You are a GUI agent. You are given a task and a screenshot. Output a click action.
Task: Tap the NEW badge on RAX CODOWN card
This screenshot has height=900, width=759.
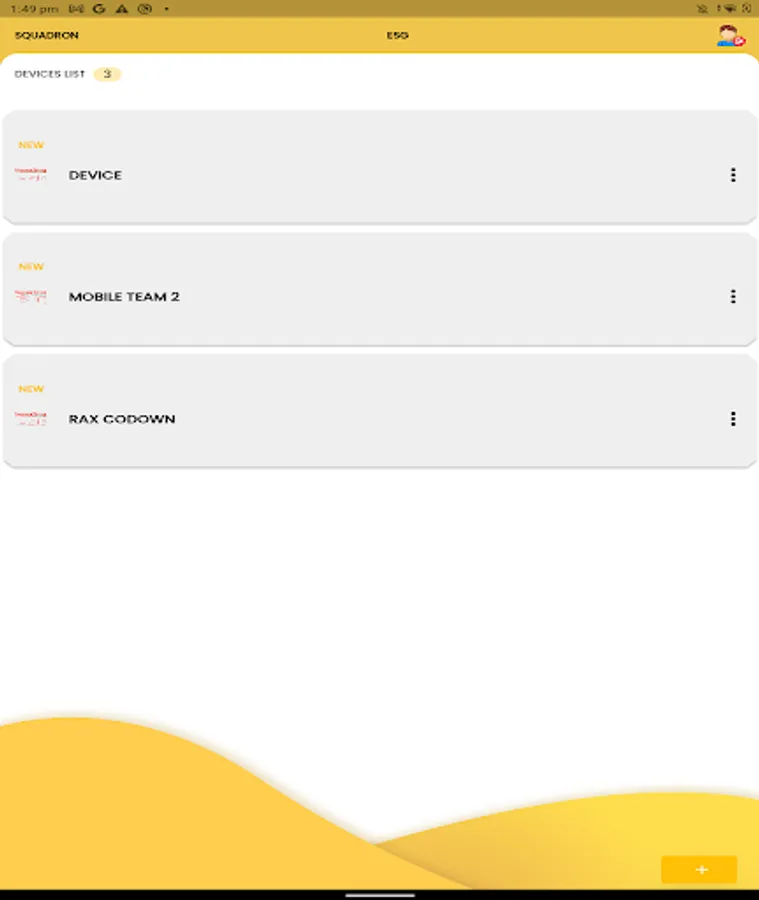click(32, 388)
